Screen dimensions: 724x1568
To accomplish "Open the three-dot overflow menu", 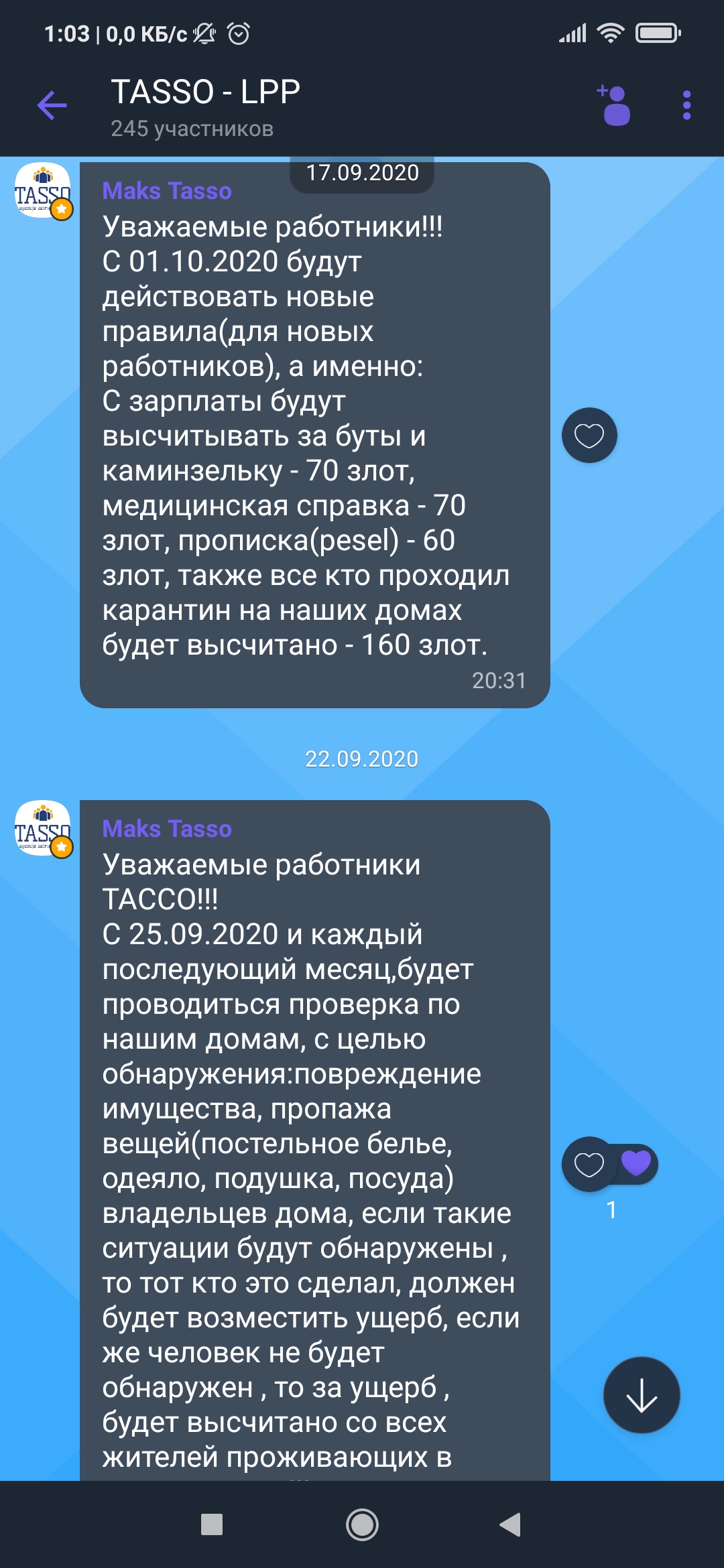I will (686, 105).
